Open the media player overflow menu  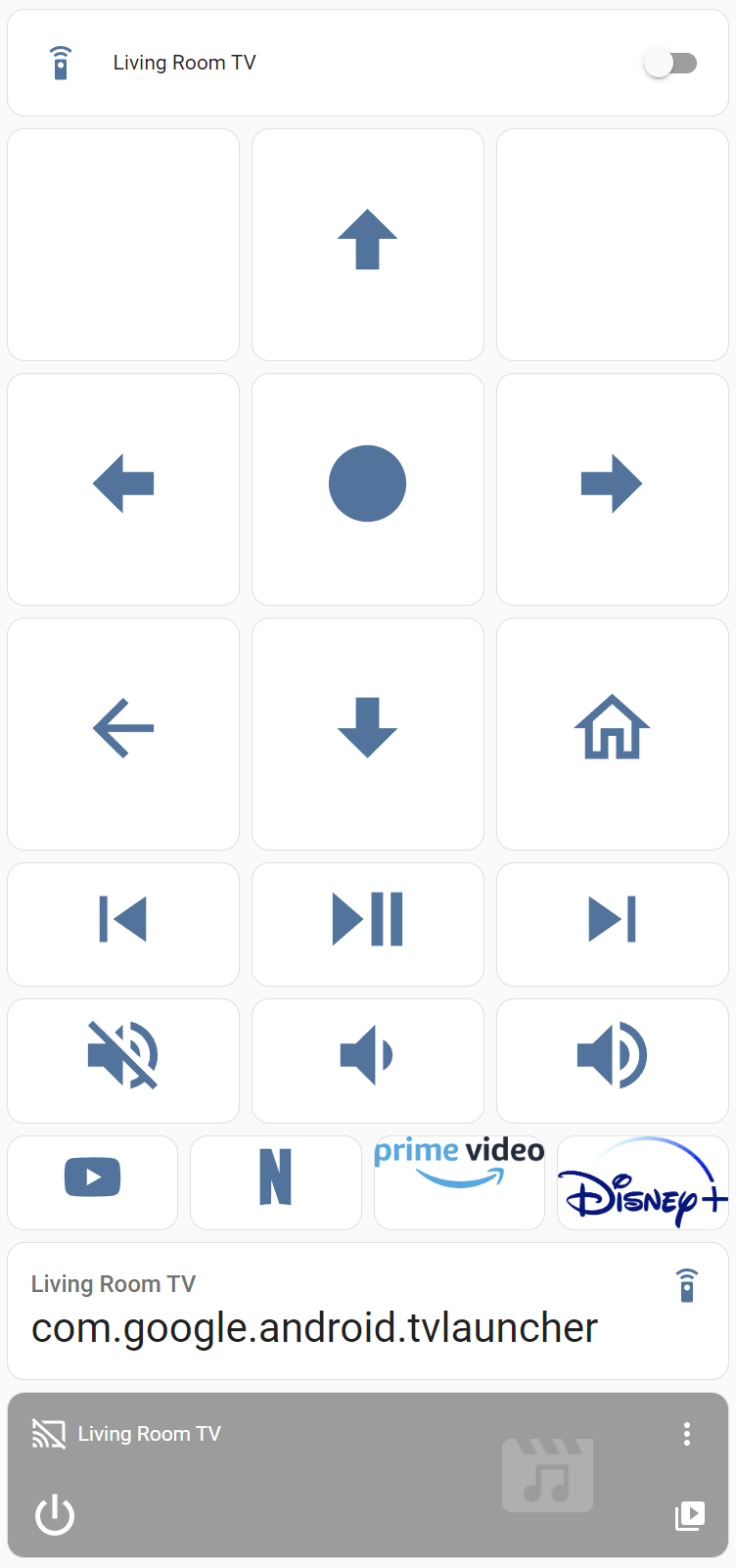pos(687,1433)
